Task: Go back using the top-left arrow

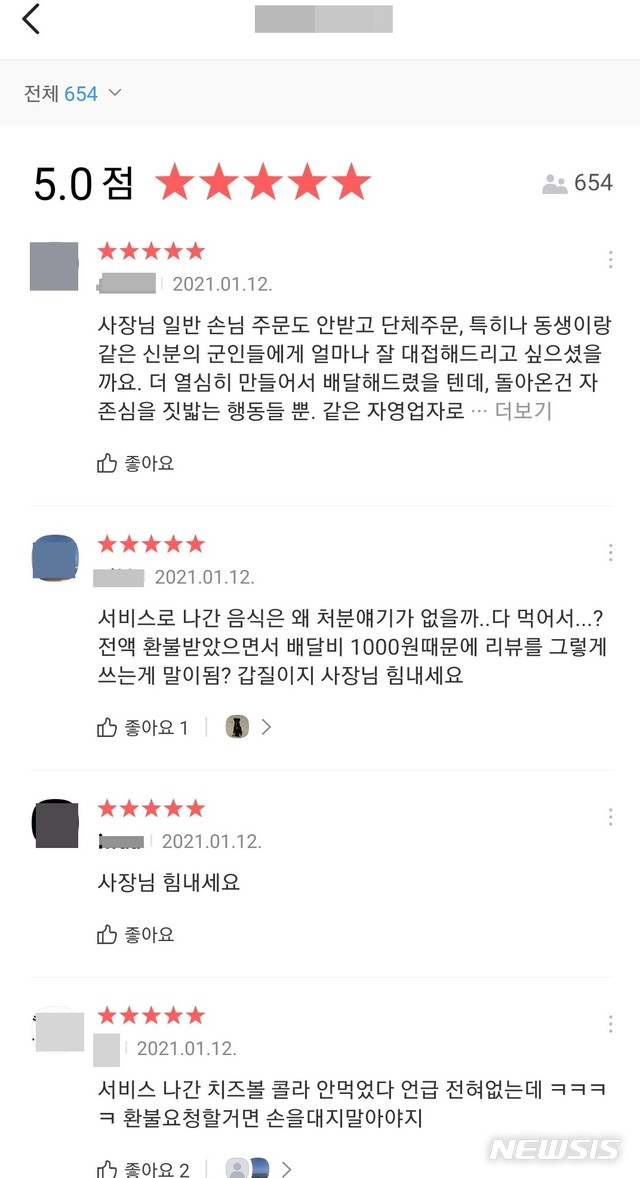Action: [x=31, y=19]
